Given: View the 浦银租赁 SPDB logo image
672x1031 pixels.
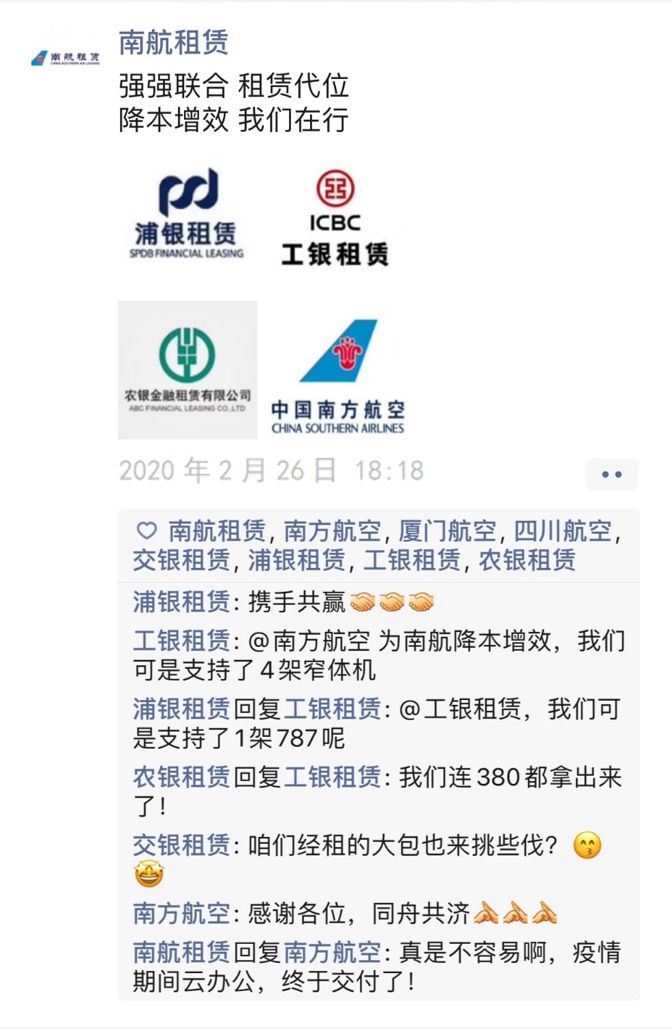Looking at the screenshot, I should [x=186, y=213].
